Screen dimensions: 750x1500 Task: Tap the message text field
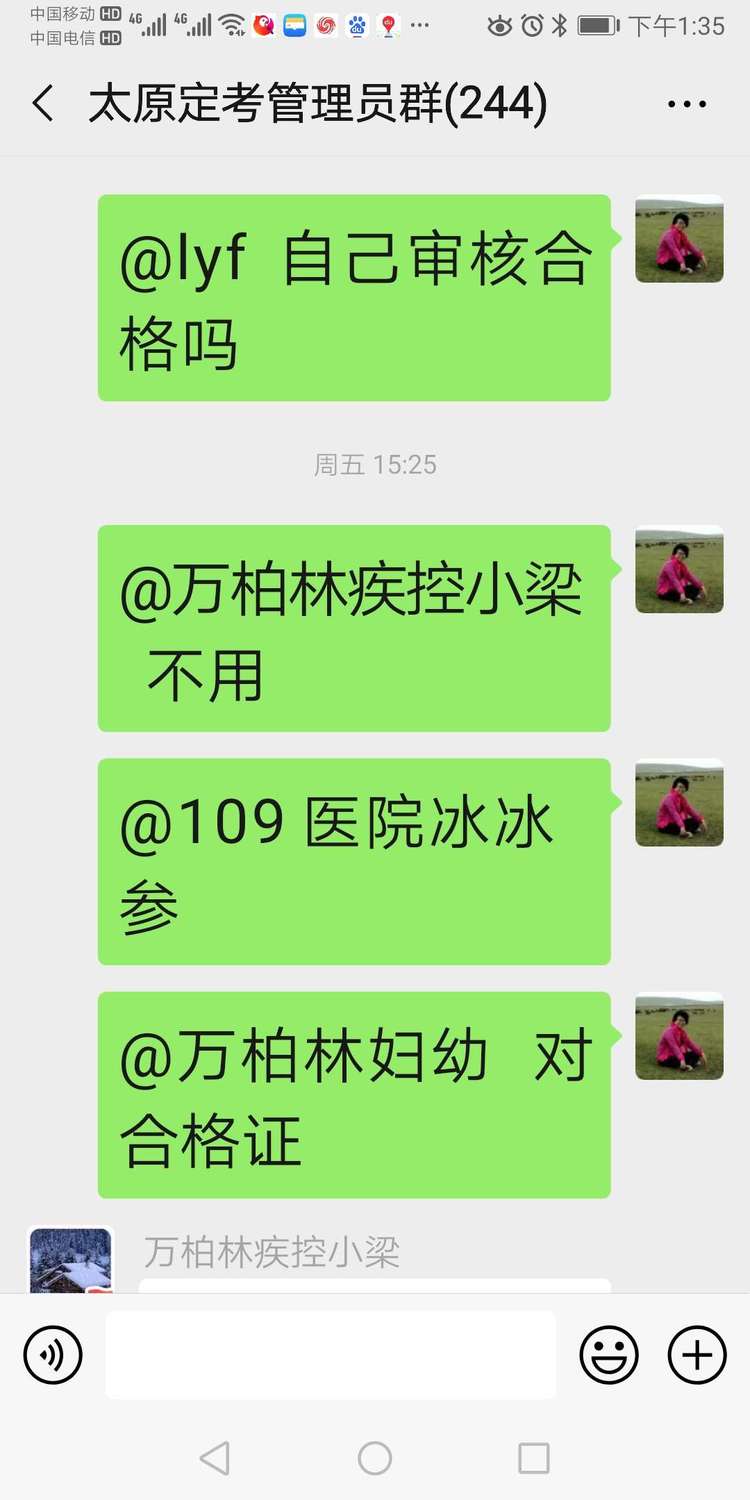(330, 1355)
